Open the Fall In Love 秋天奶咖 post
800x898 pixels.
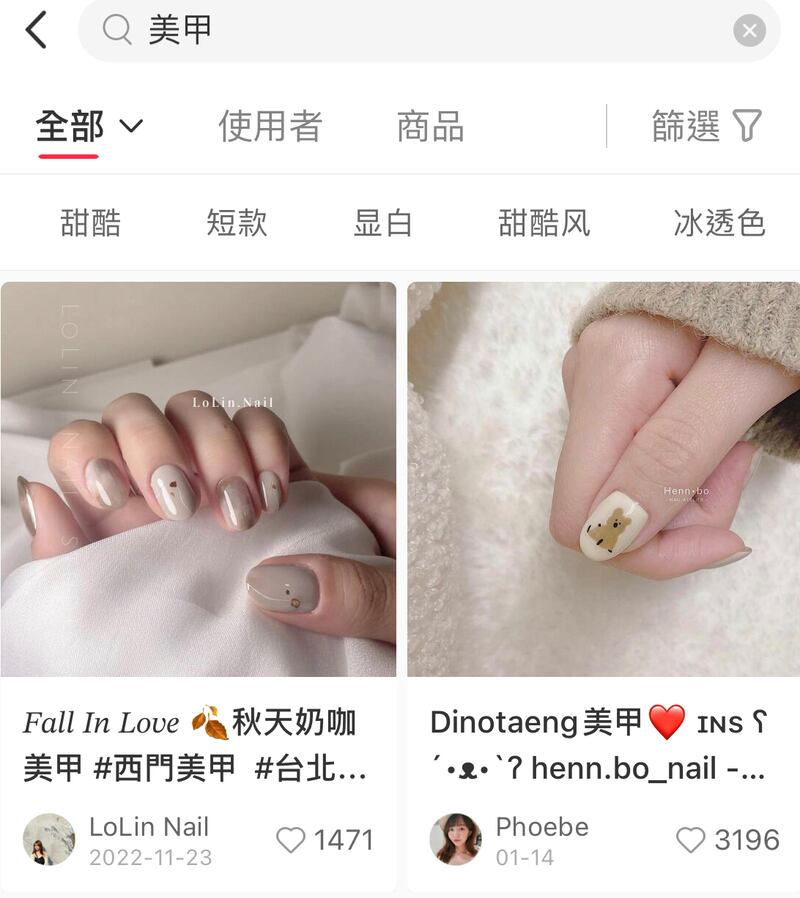198,478
